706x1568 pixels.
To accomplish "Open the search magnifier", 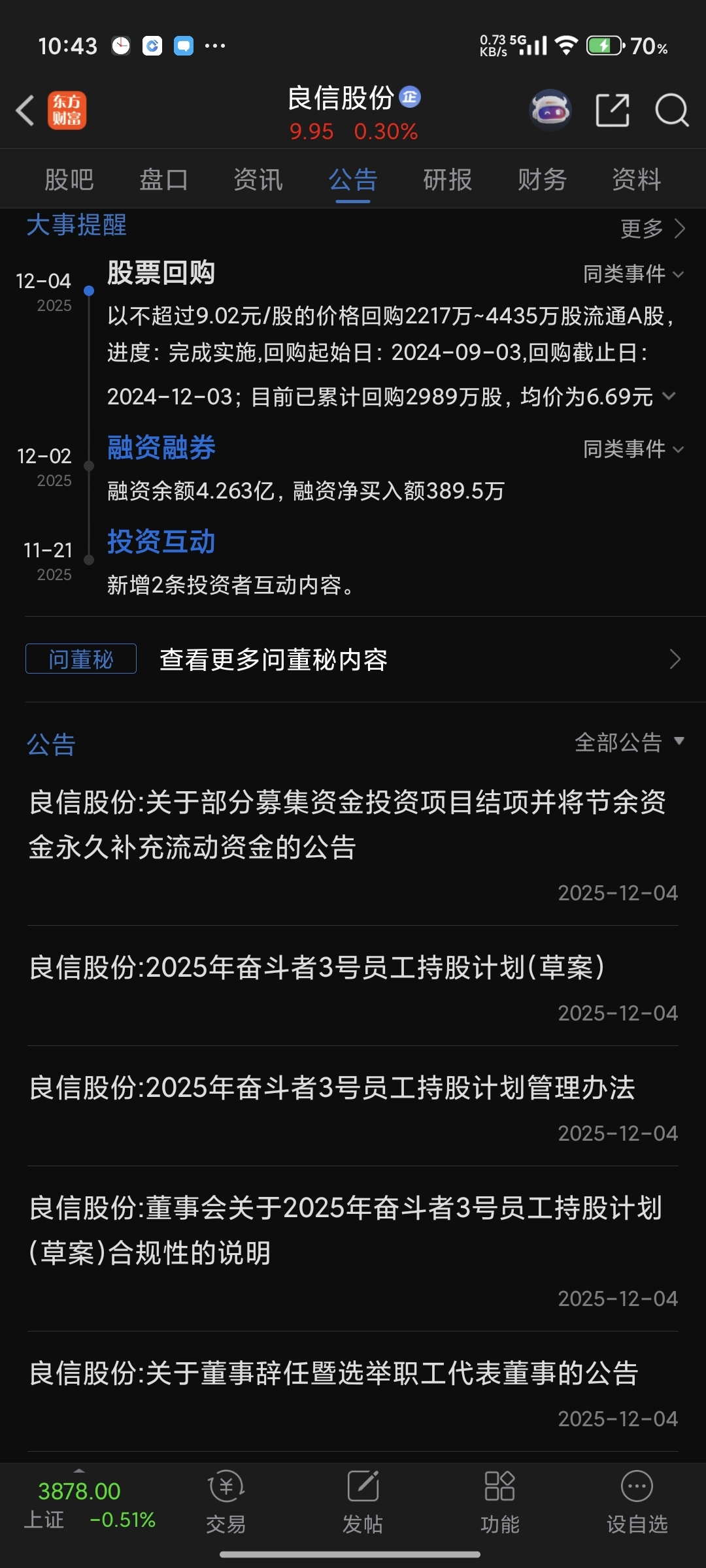I will point(672,110).
